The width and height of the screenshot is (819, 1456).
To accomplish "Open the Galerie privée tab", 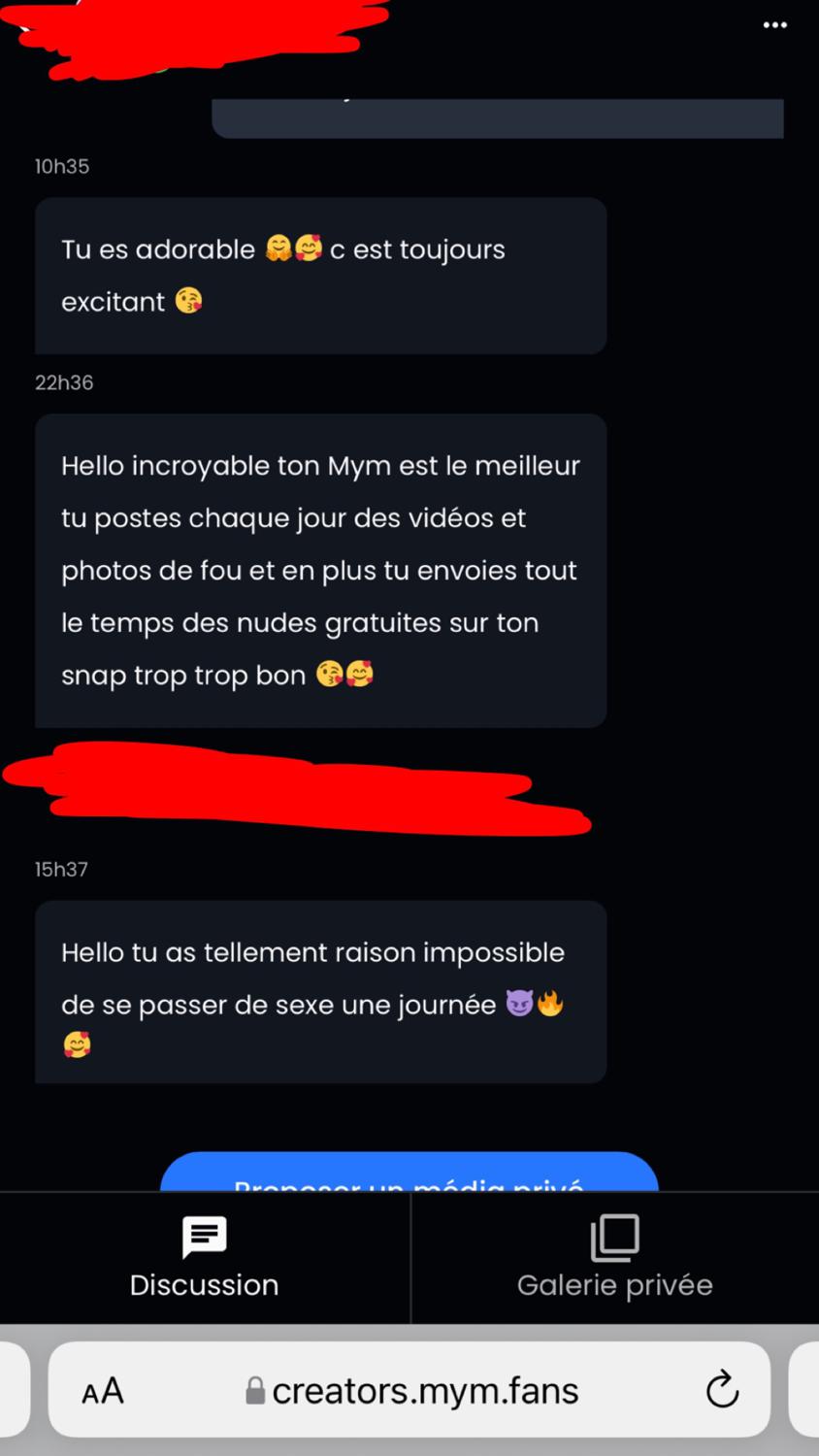I will click(x=614, y=1258).
